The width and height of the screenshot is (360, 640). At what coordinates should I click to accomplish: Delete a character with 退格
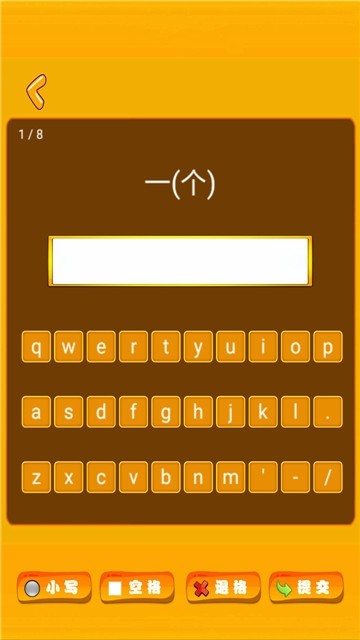click(x=223, y=588)
